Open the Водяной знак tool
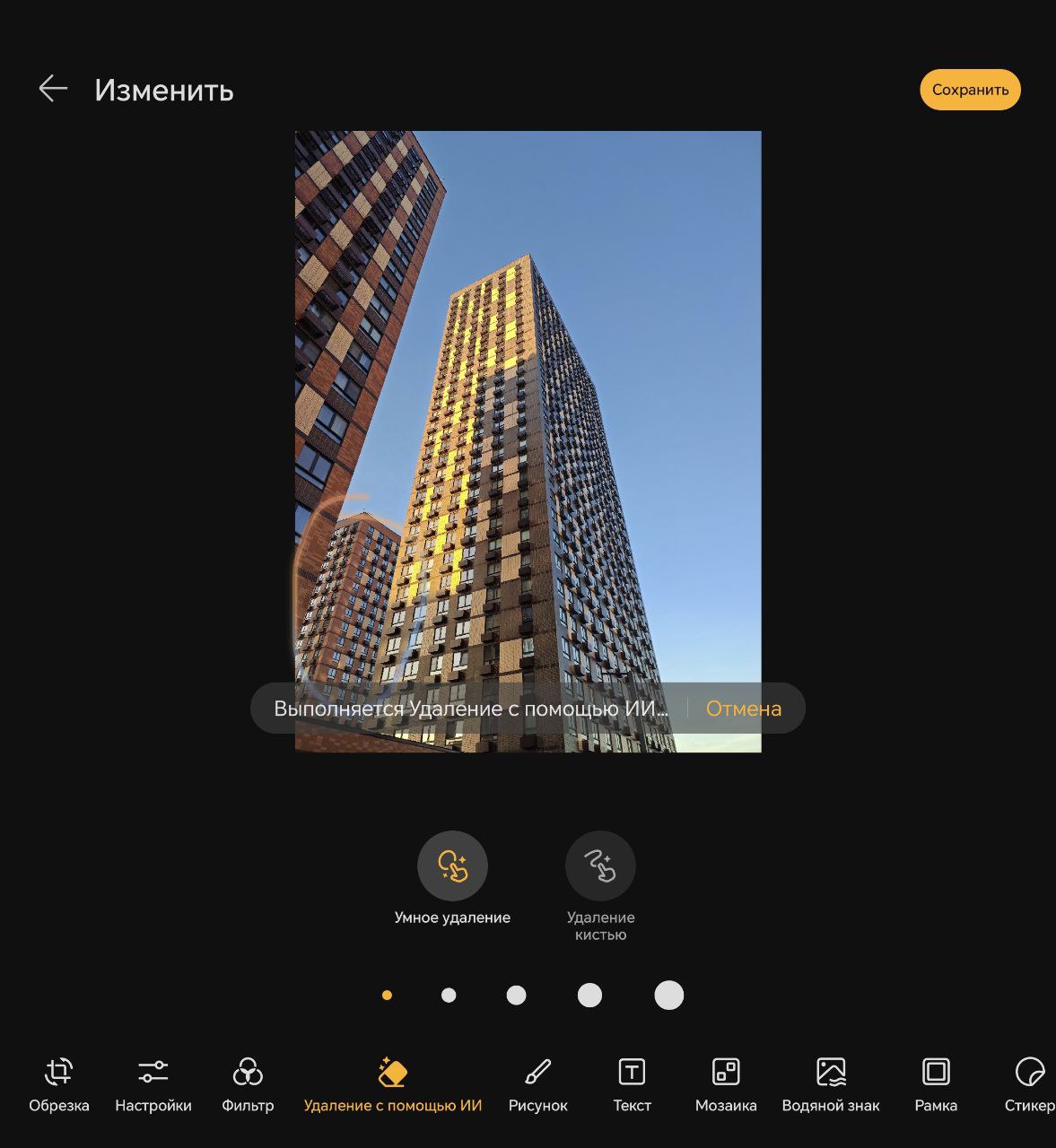 click(x=831, y=1083)
